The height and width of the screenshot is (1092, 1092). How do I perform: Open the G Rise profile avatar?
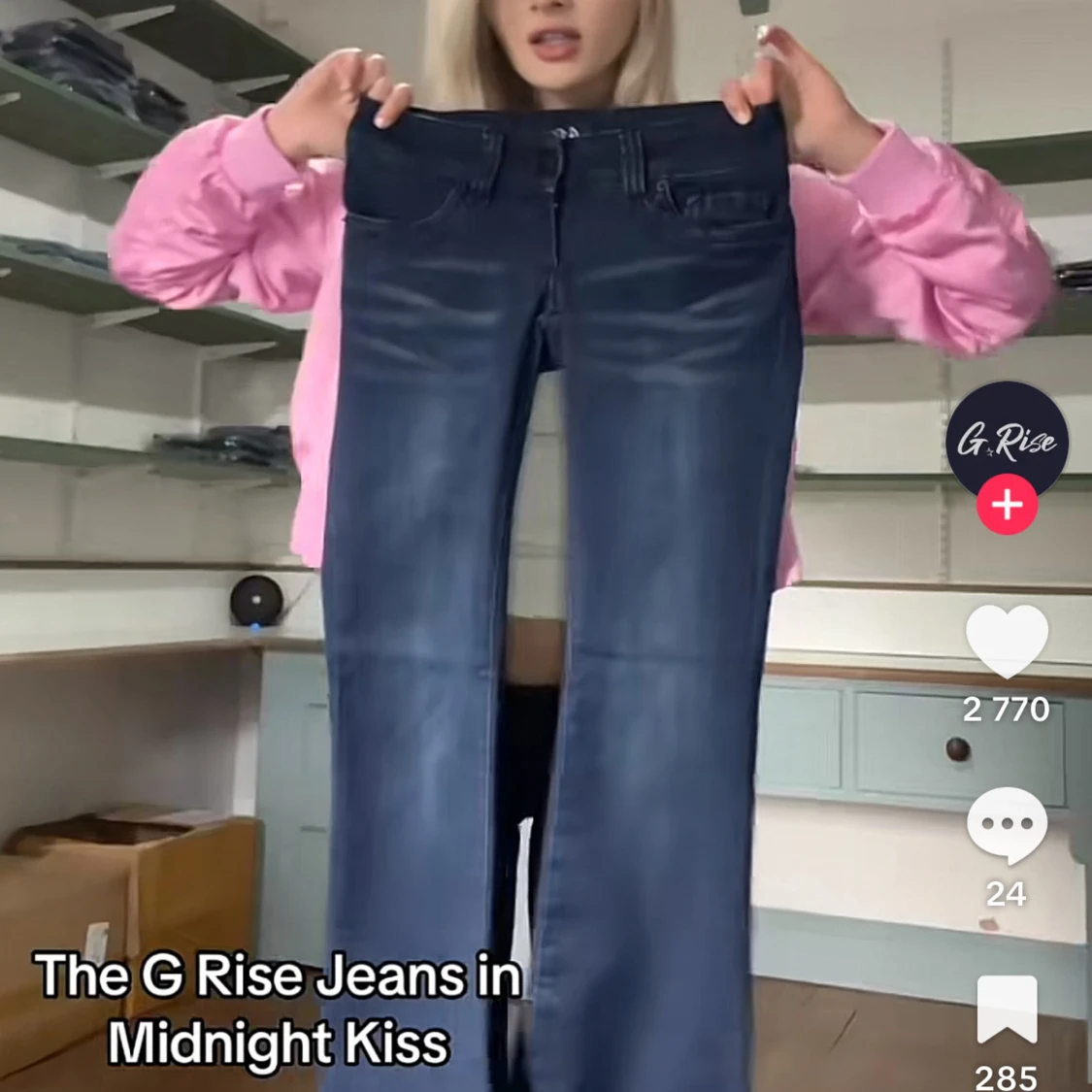pyautogui.click(x=1007, y=438)
